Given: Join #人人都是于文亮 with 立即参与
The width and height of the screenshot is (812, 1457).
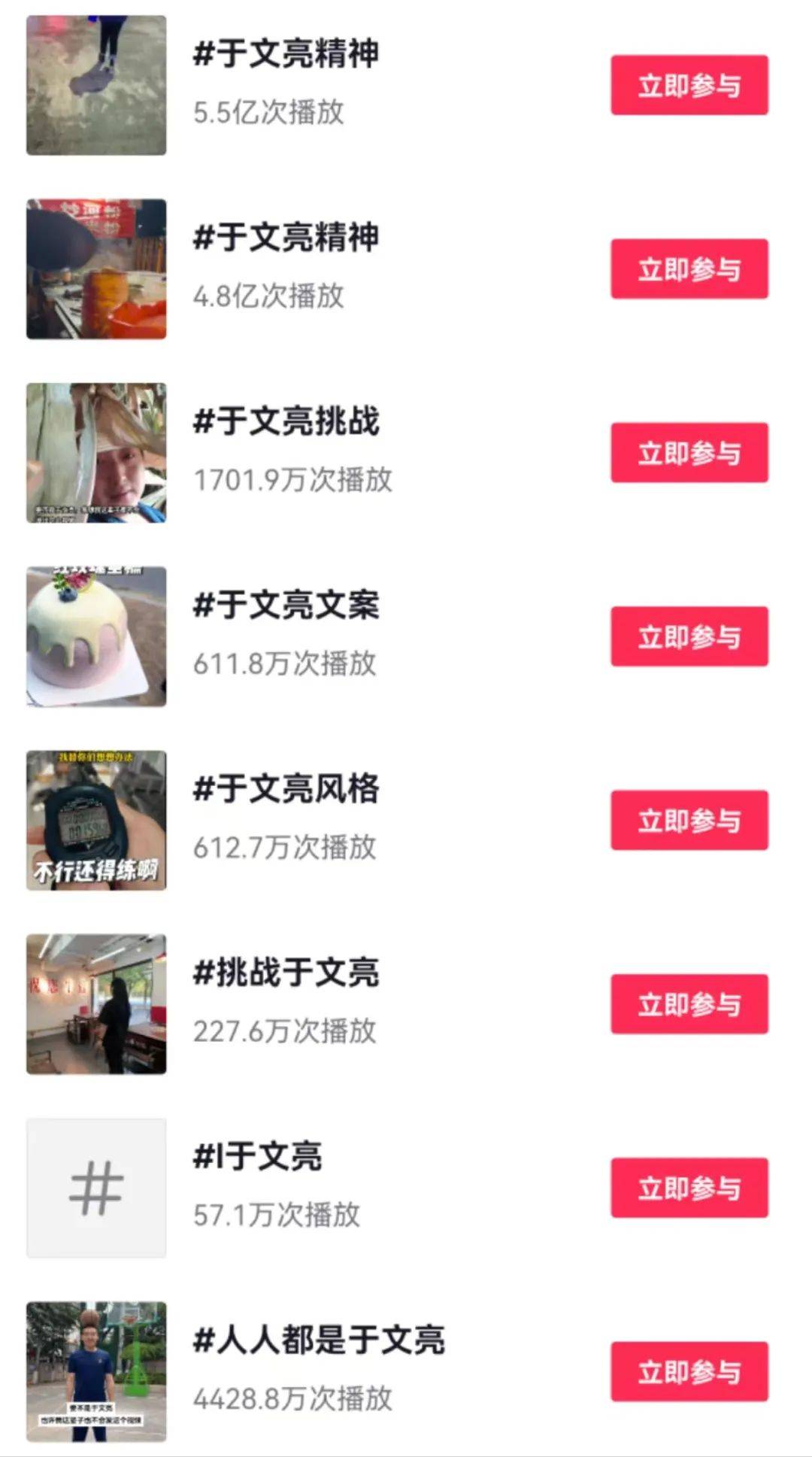Looking at the screenshot, I should (x=689, y=1372).
